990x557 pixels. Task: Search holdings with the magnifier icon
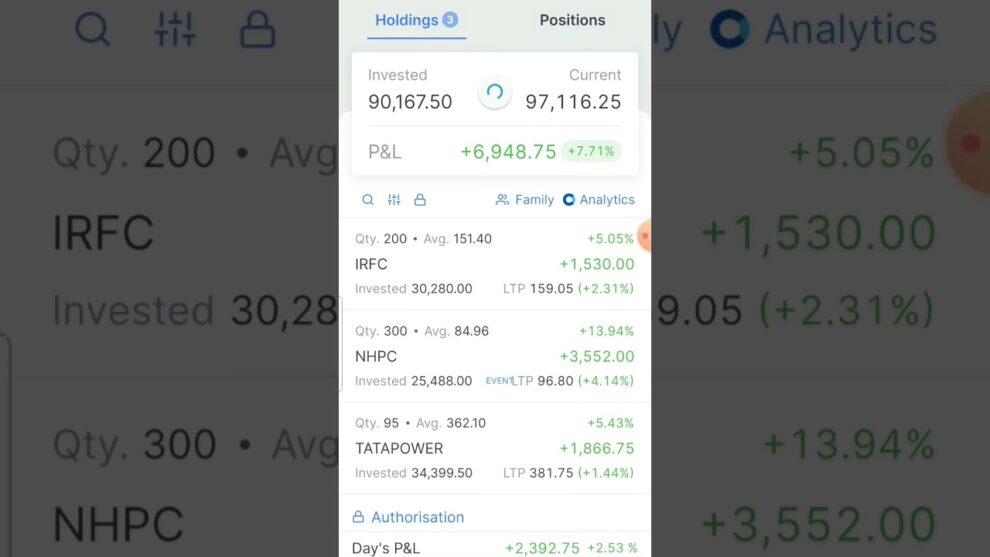pyautogui.click(x=368, y=200)
